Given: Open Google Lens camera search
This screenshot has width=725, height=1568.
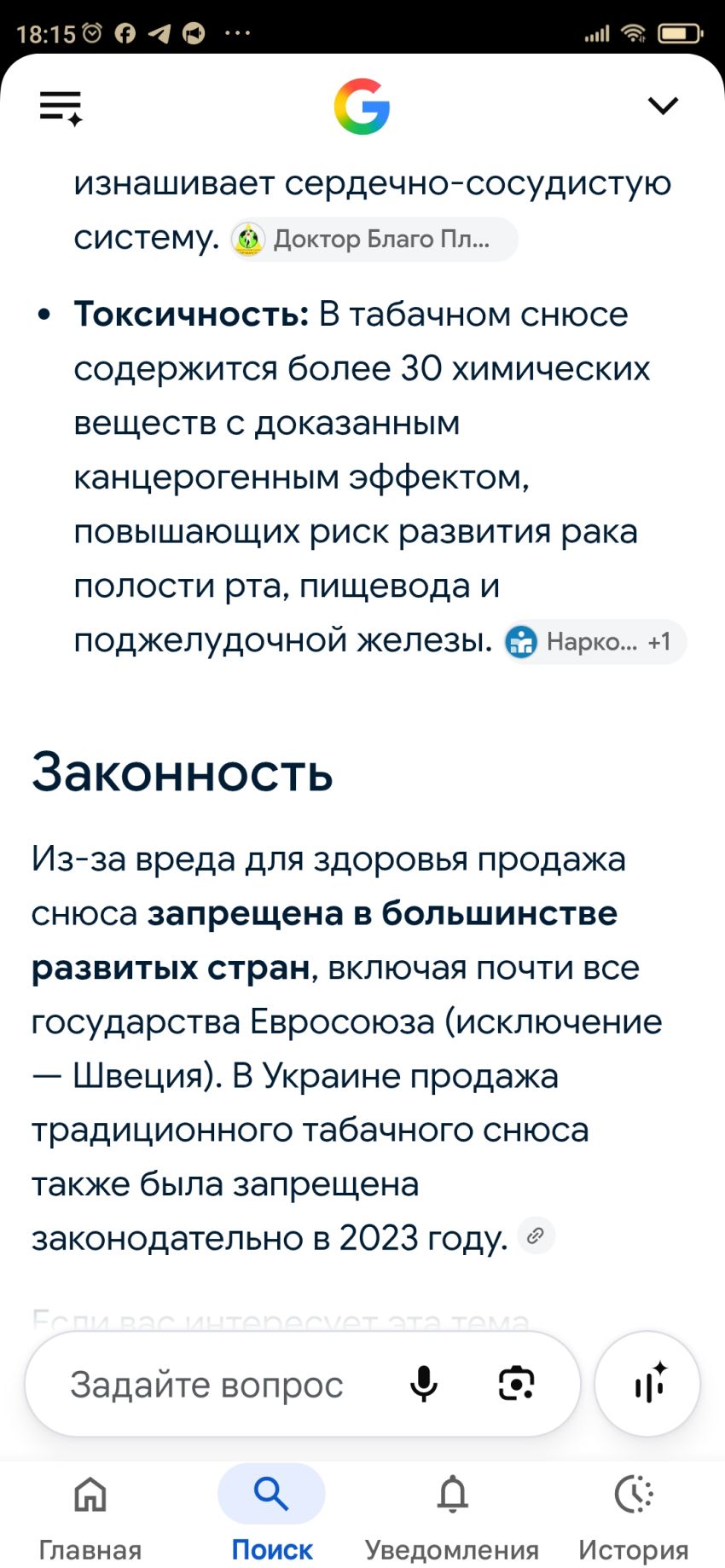Looking at the screenshot, I should click(516, 1384).
